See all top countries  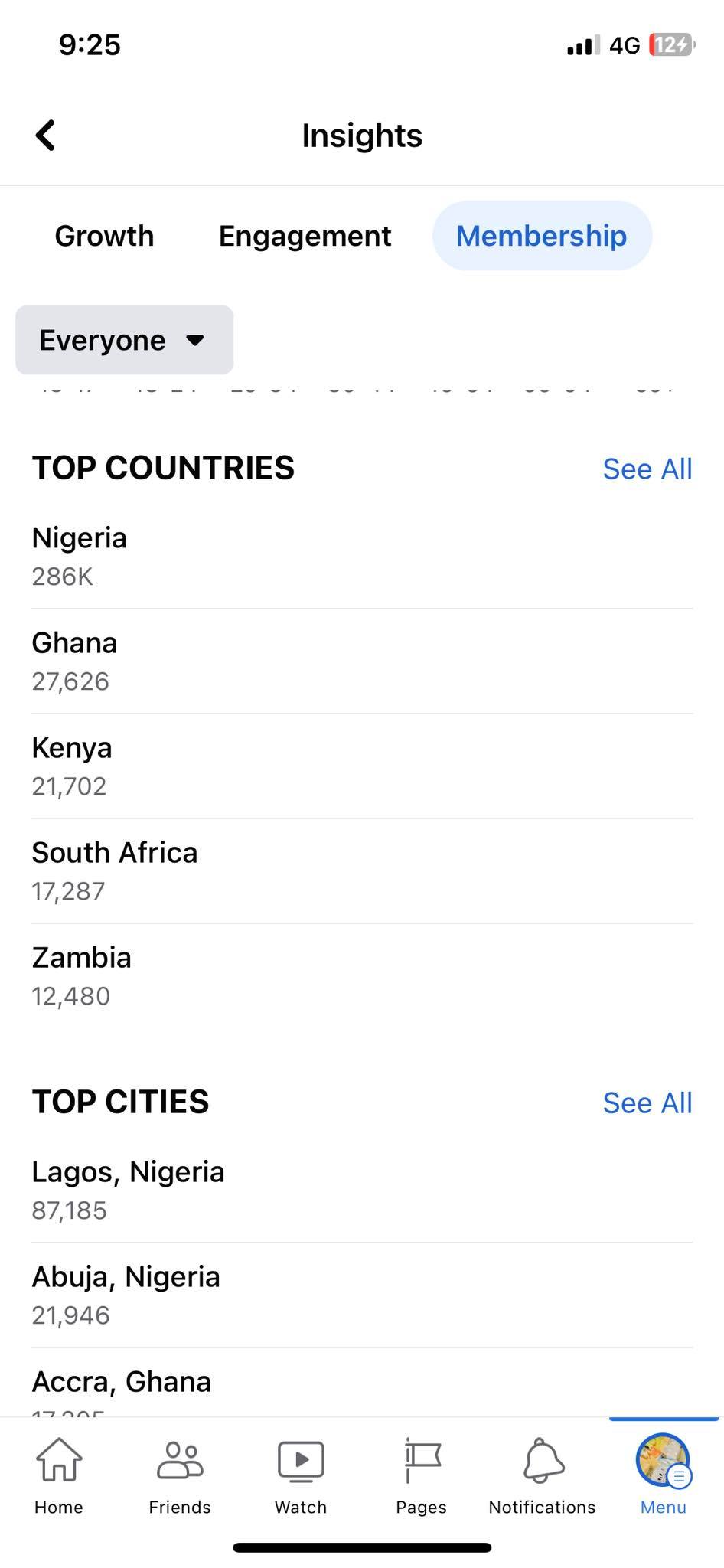[647, 469]
